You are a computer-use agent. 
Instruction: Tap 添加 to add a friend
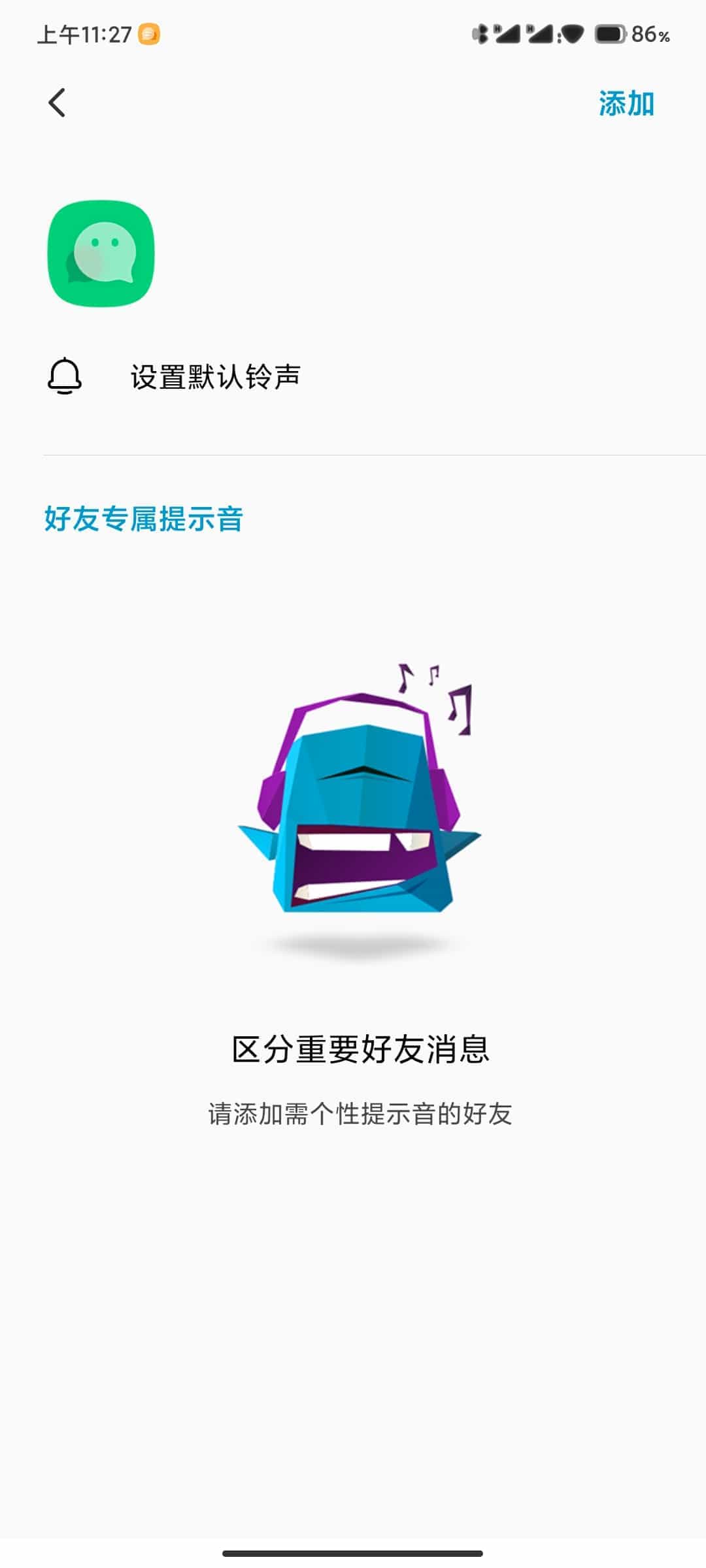pos(626,103)
